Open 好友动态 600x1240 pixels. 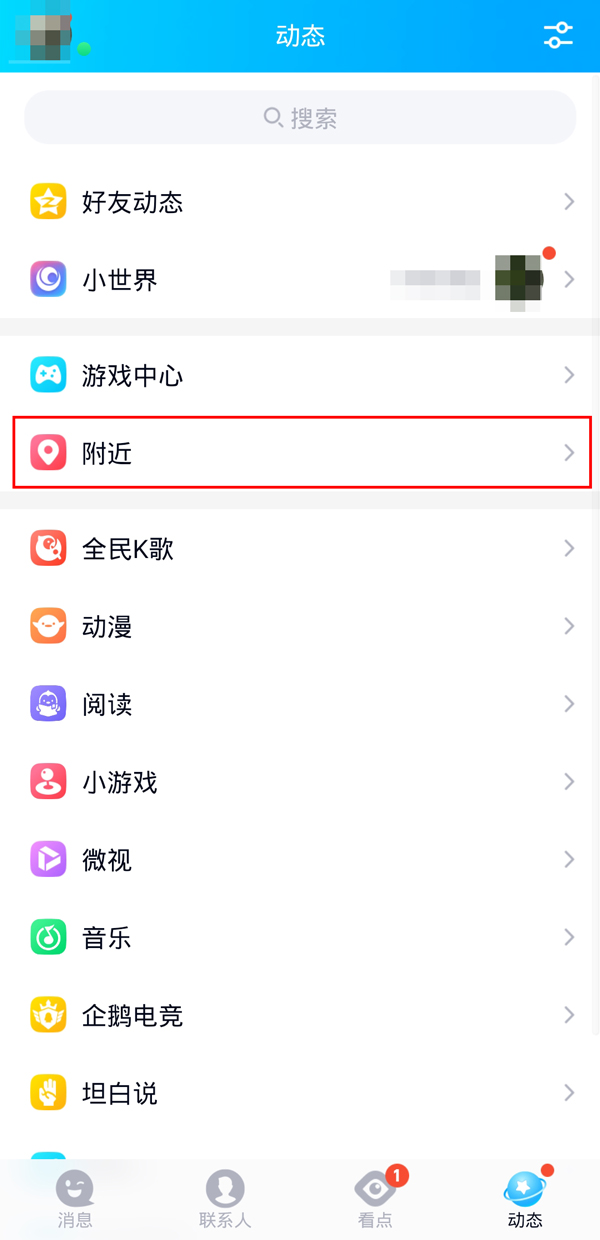tap(300, 203)
